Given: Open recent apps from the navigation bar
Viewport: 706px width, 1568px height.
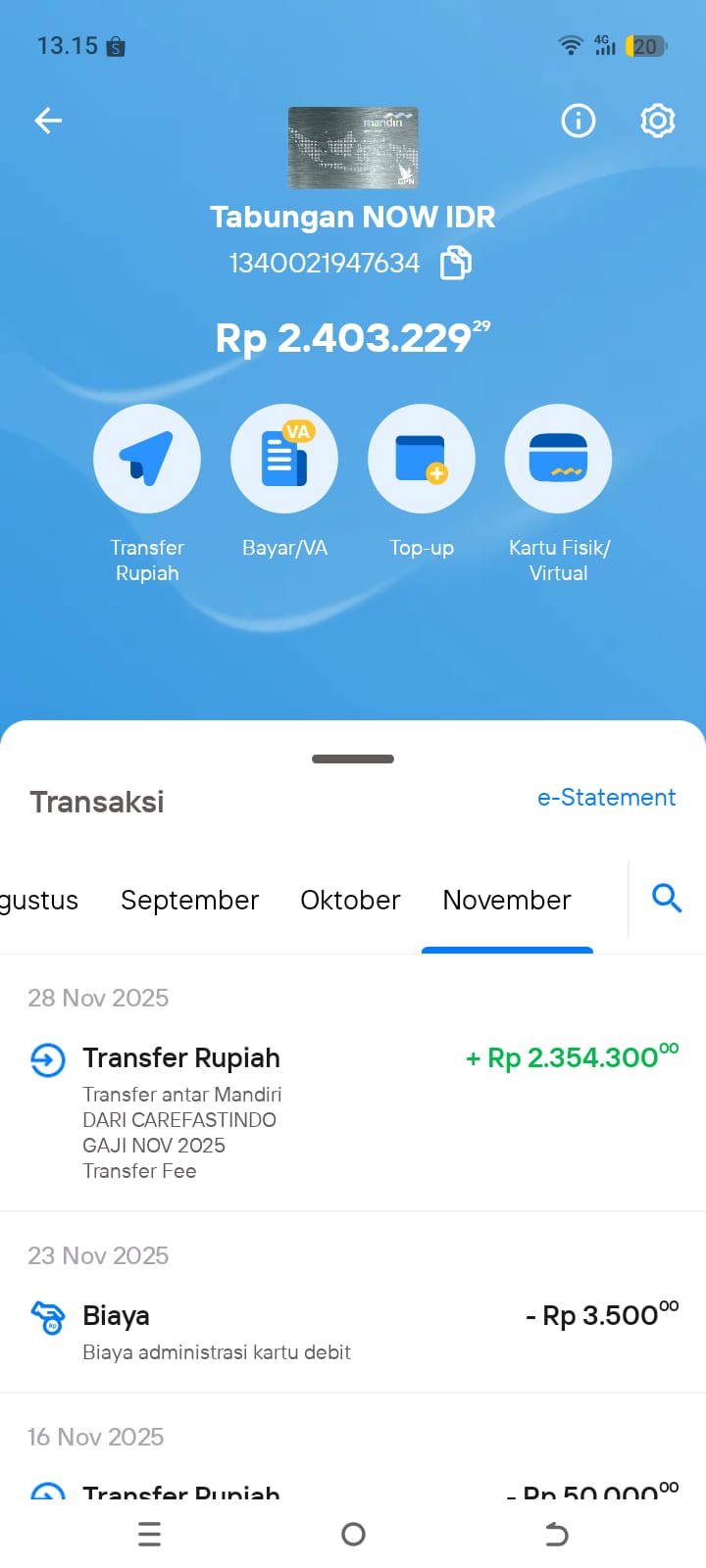Looking at the screenshot, I should 149,1534.
